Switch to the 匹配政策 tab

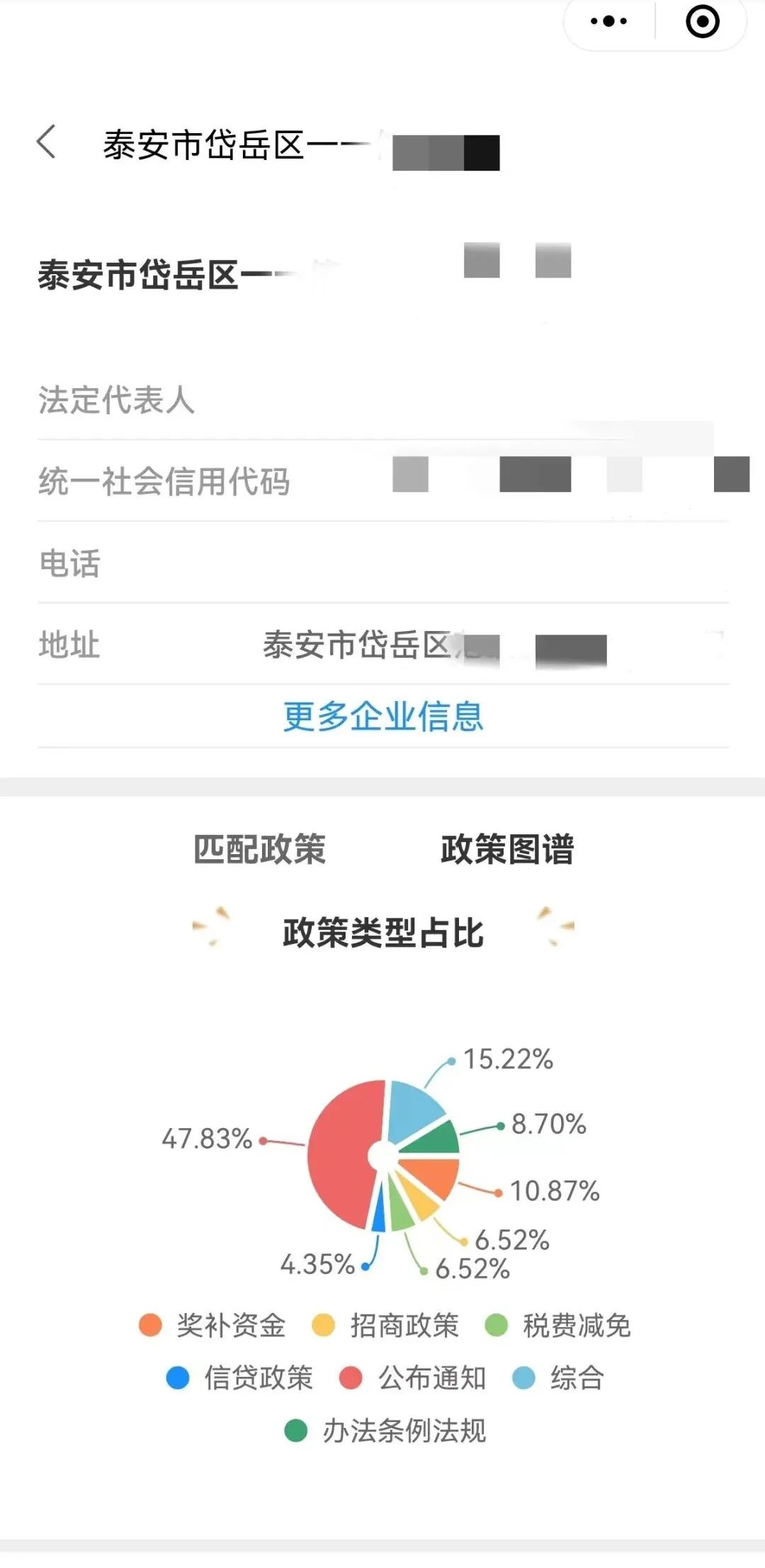[x=259, y=849]
